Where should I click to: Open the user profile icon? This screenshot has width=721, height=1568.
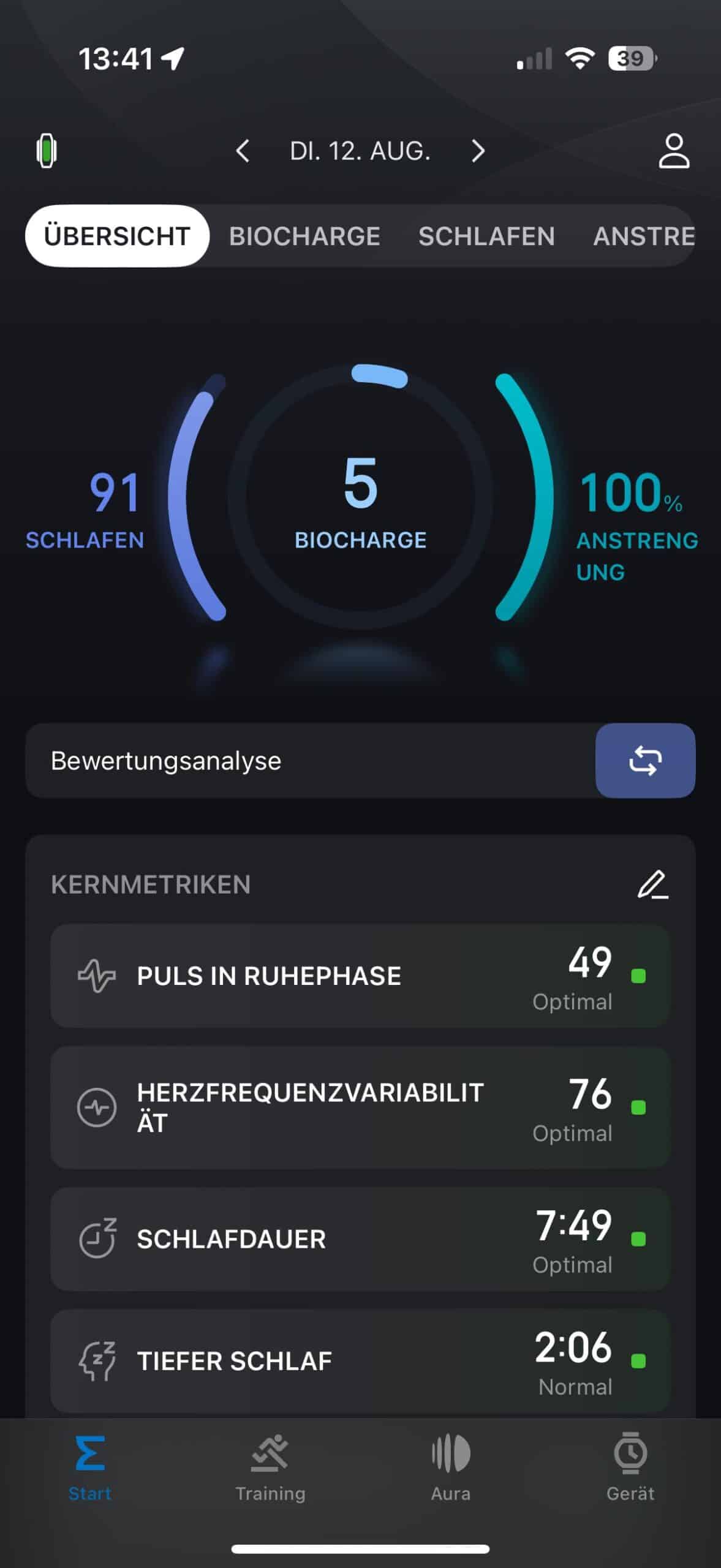(x=674, y=151)
